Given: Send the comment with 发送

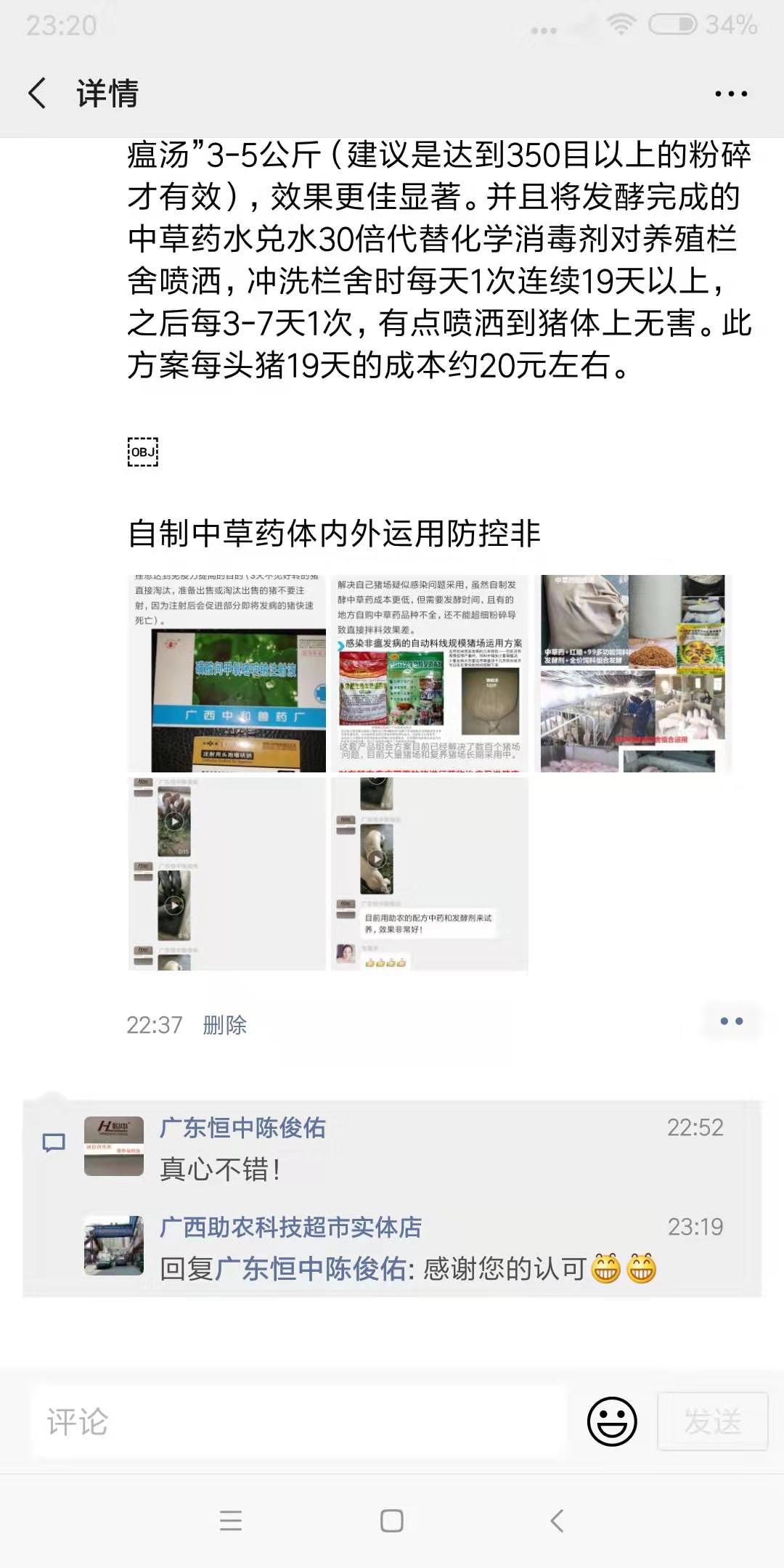Looking at the screenshot, I should tap(712, 1421).
